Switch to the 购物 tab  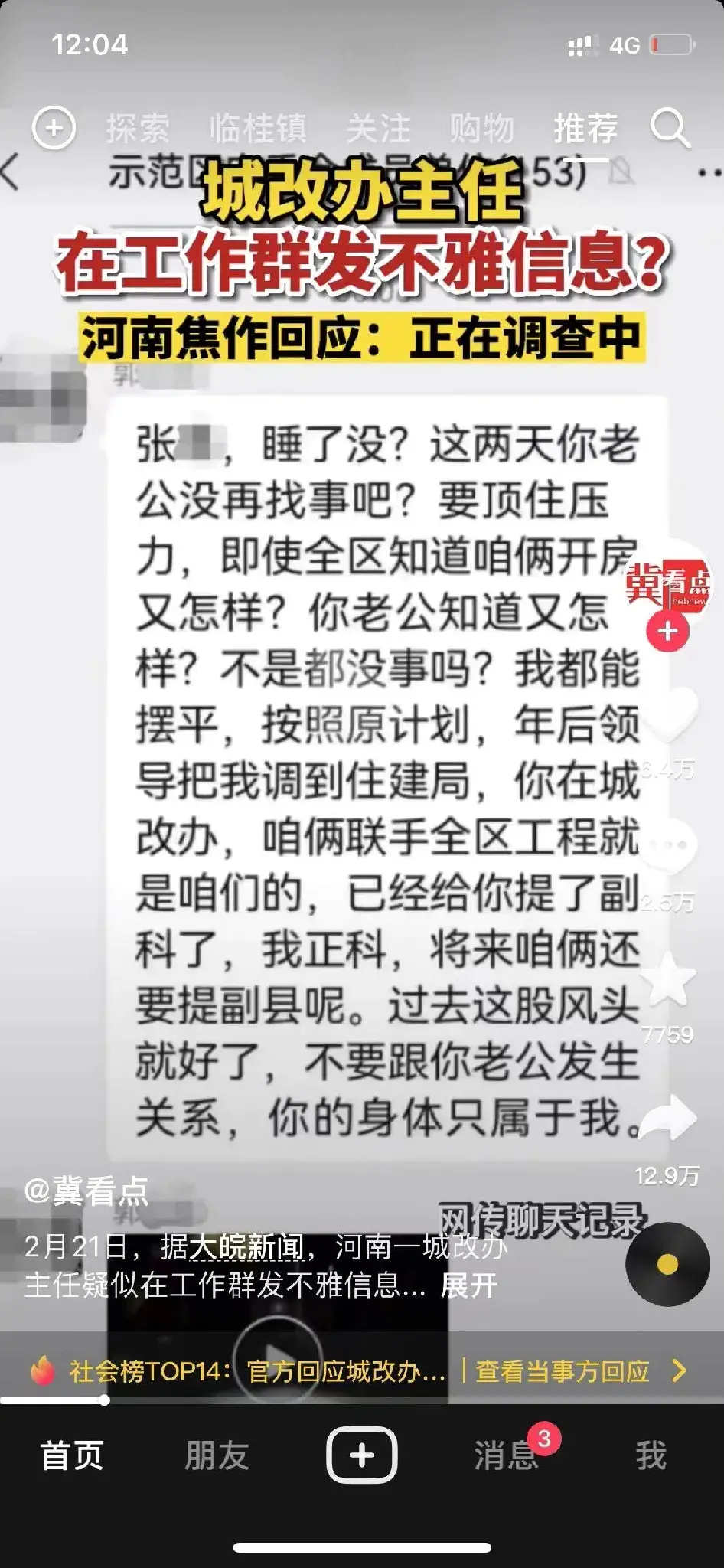click(481, 128)
